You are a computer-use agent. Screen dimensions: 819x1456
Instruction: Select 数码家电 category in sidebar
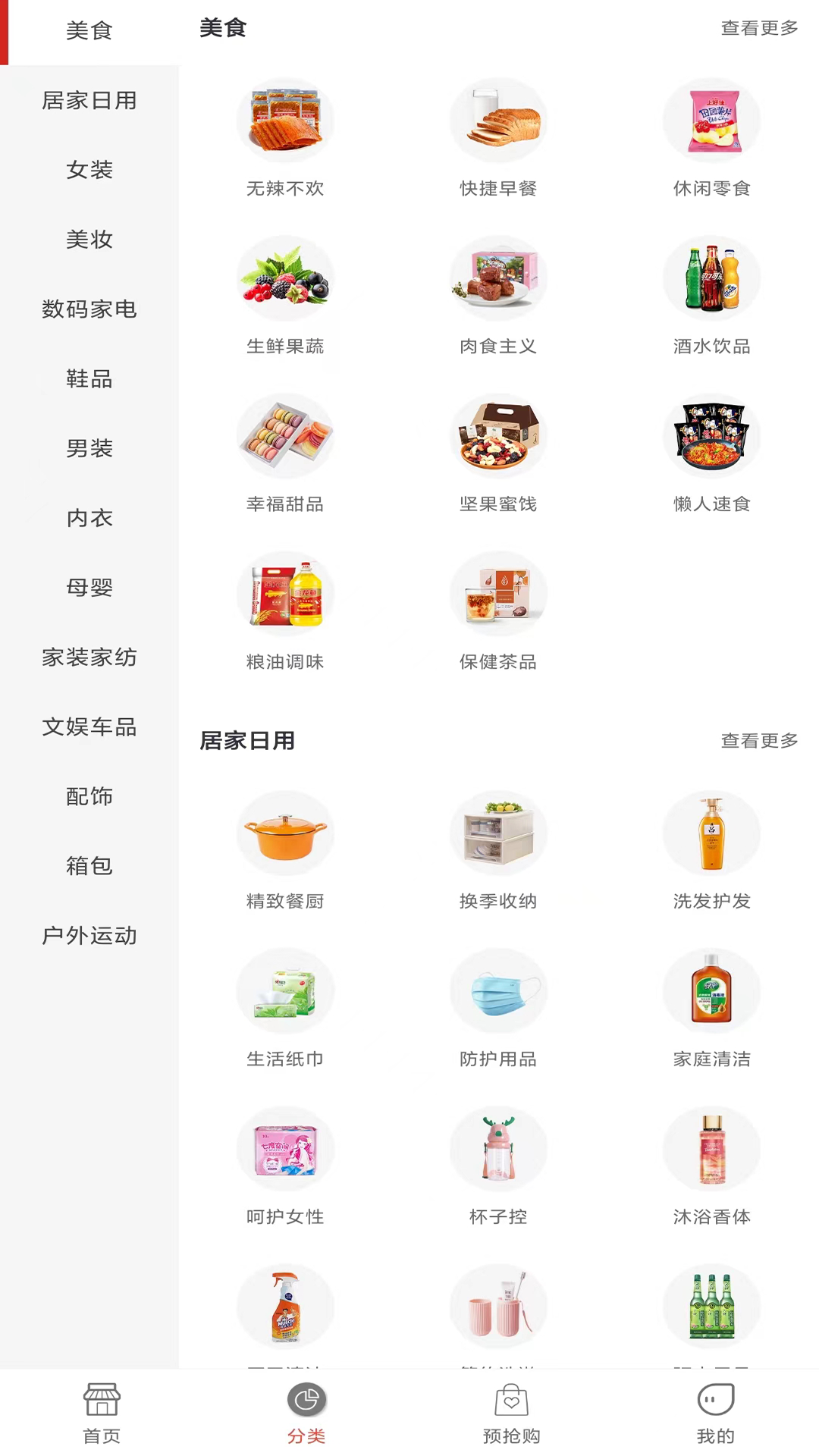pos(89,309)
